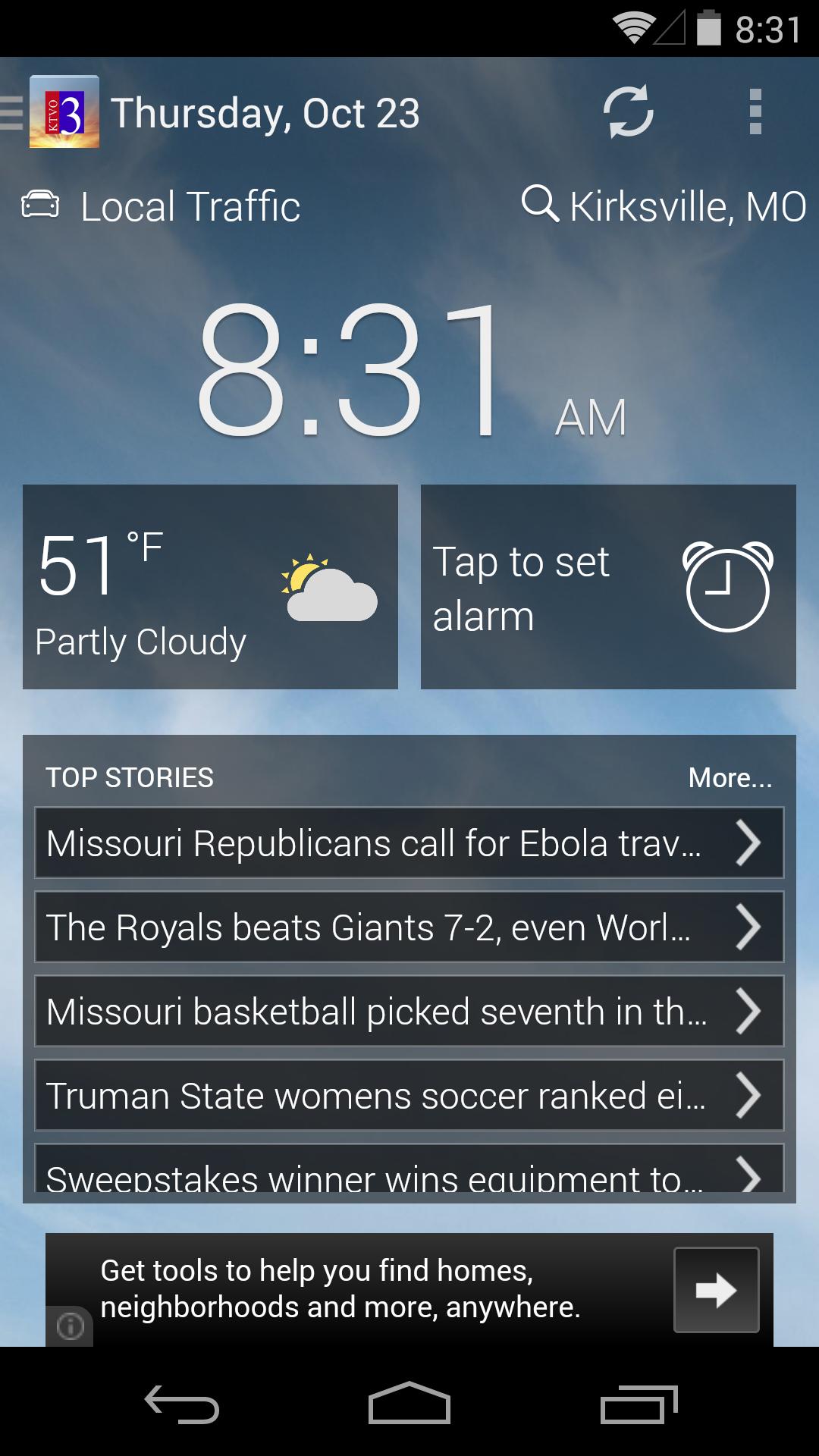Viewport: 819px width, 1456px height.
Task: Expand the Royals beats Giants story
Action: (409, 927)
